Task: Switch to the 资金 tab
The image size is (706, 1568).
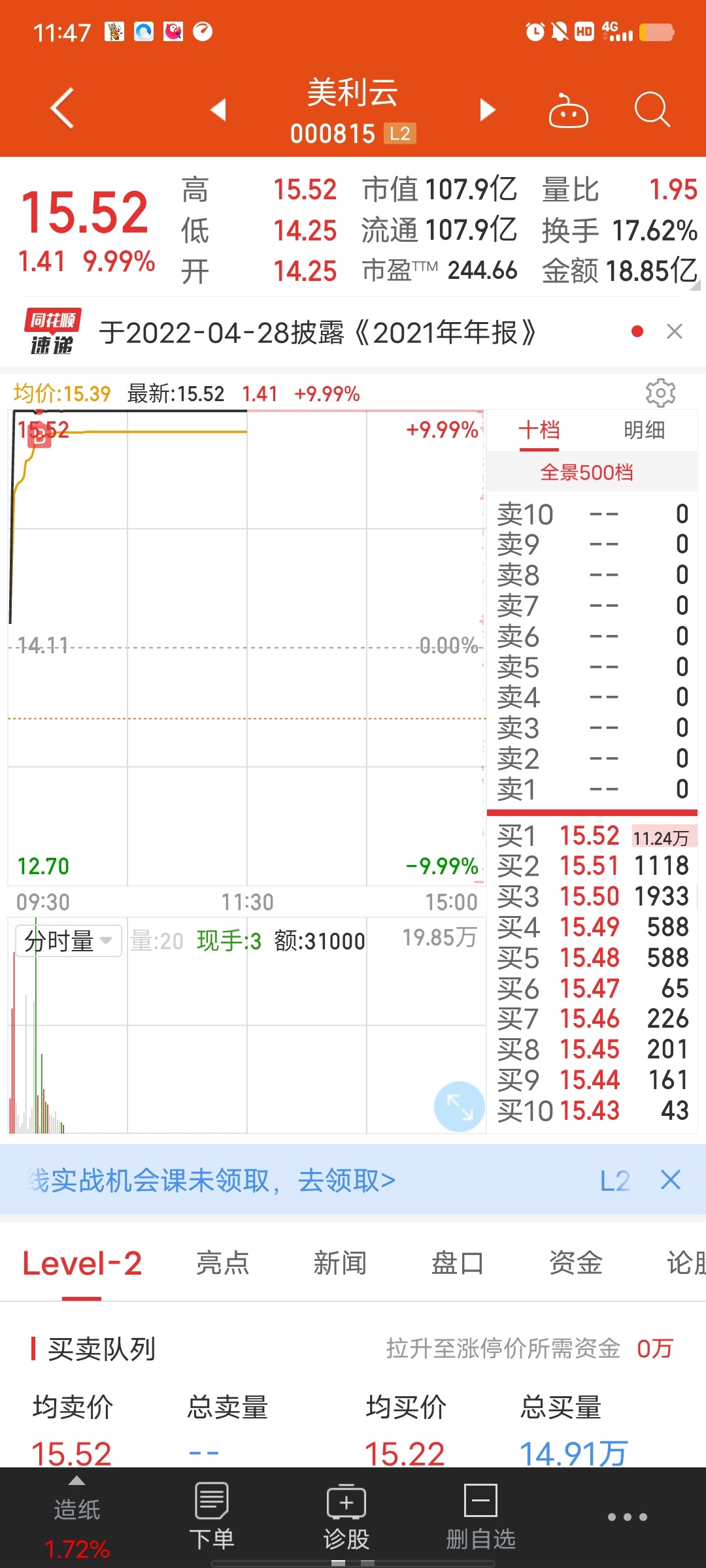Action: pos(575,1263)
